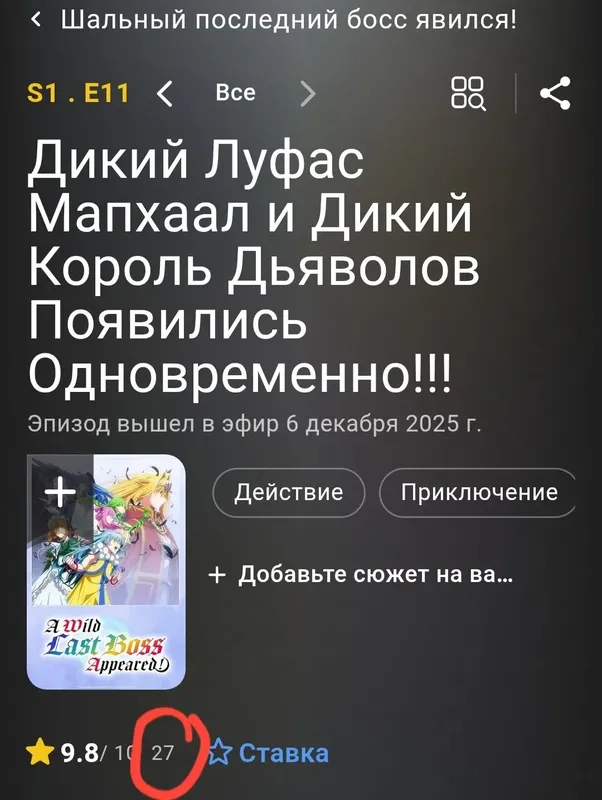Screen dimensions: 602x800
Task: Rate the episode with Ставка
Action: (x=269, y=752)
